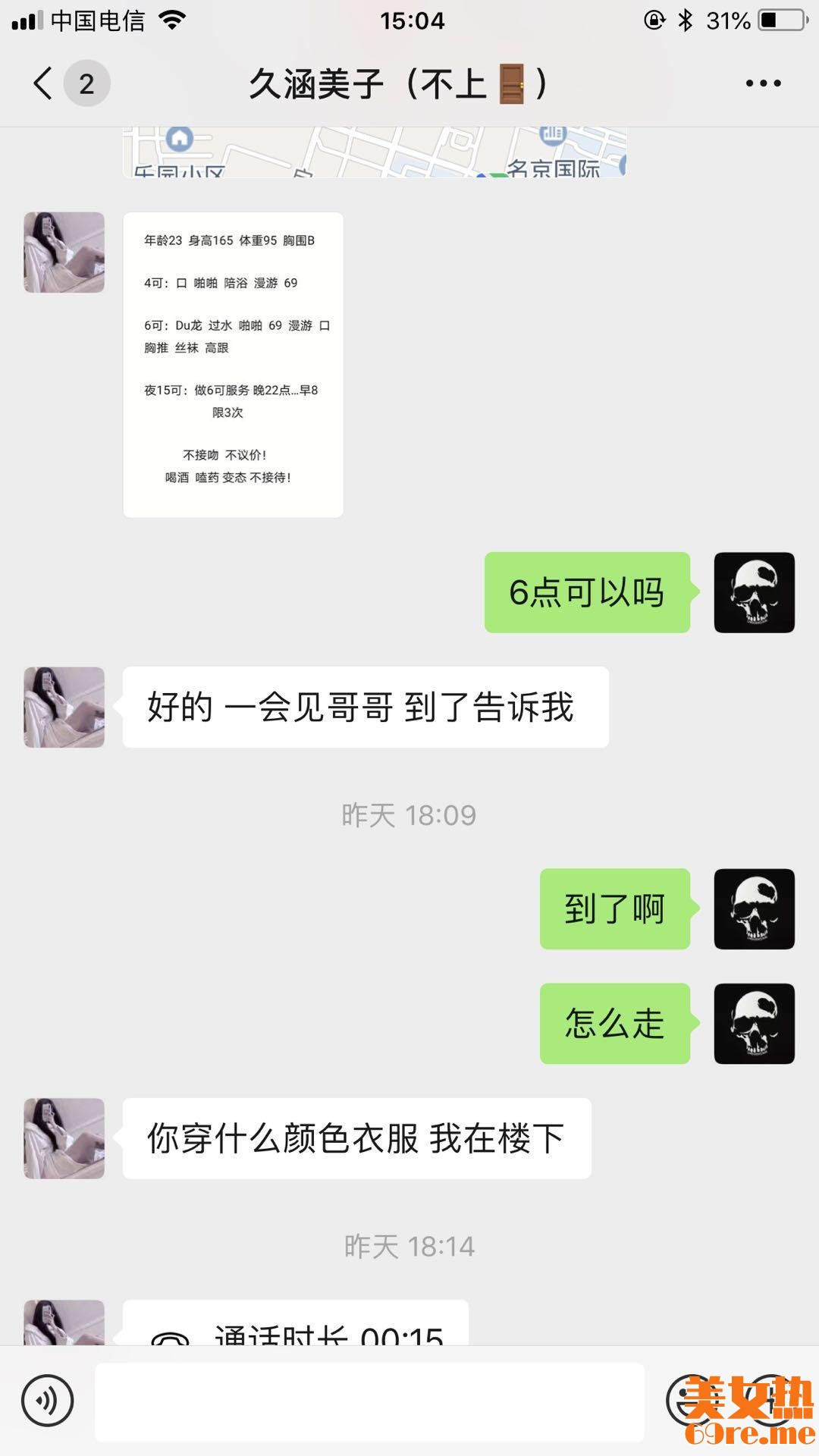
Task: Open my own profile from skull avatar
Action: [754, 592]
